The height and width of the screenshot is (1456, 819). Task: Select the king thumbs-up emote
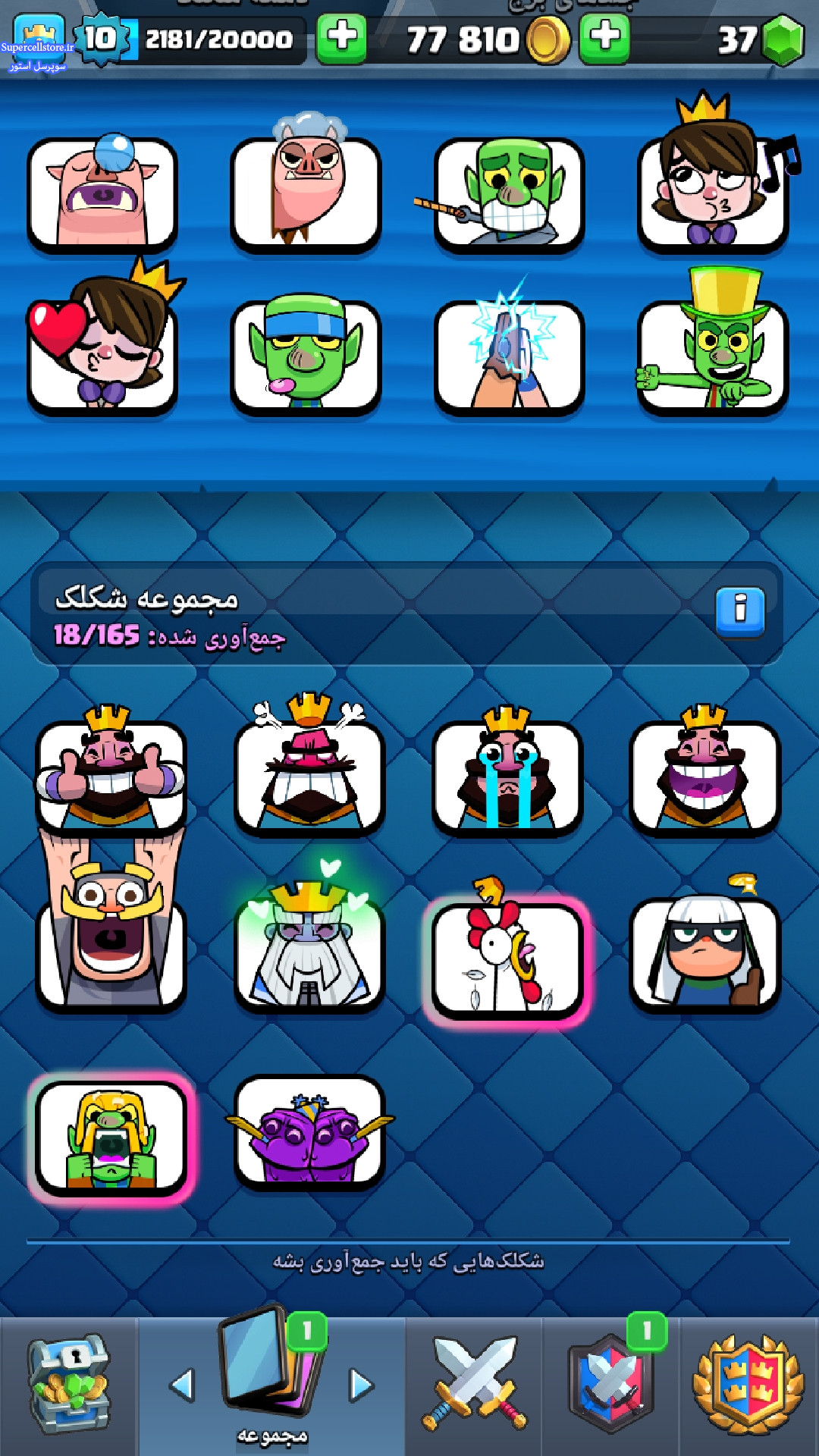tap(111, 771)
